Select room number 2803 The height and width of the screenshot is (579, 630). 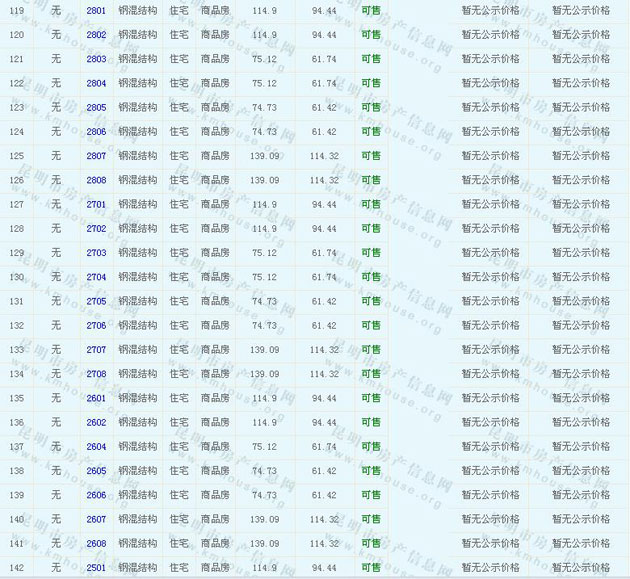[96, 59]
